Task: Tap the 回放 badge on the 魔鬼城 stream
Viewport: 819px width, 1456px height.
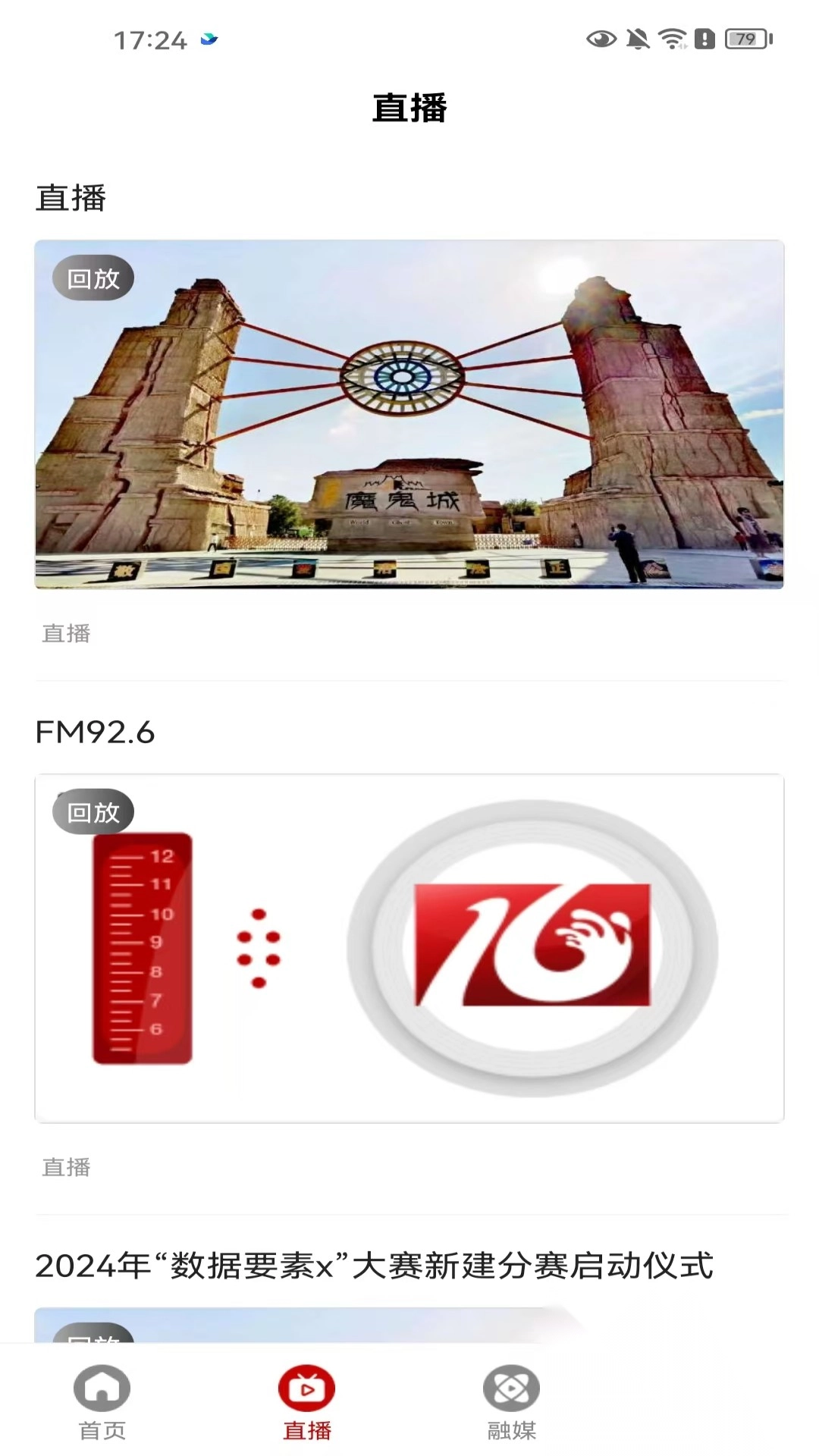Action: pyautogui.click(x=93, y=278)
